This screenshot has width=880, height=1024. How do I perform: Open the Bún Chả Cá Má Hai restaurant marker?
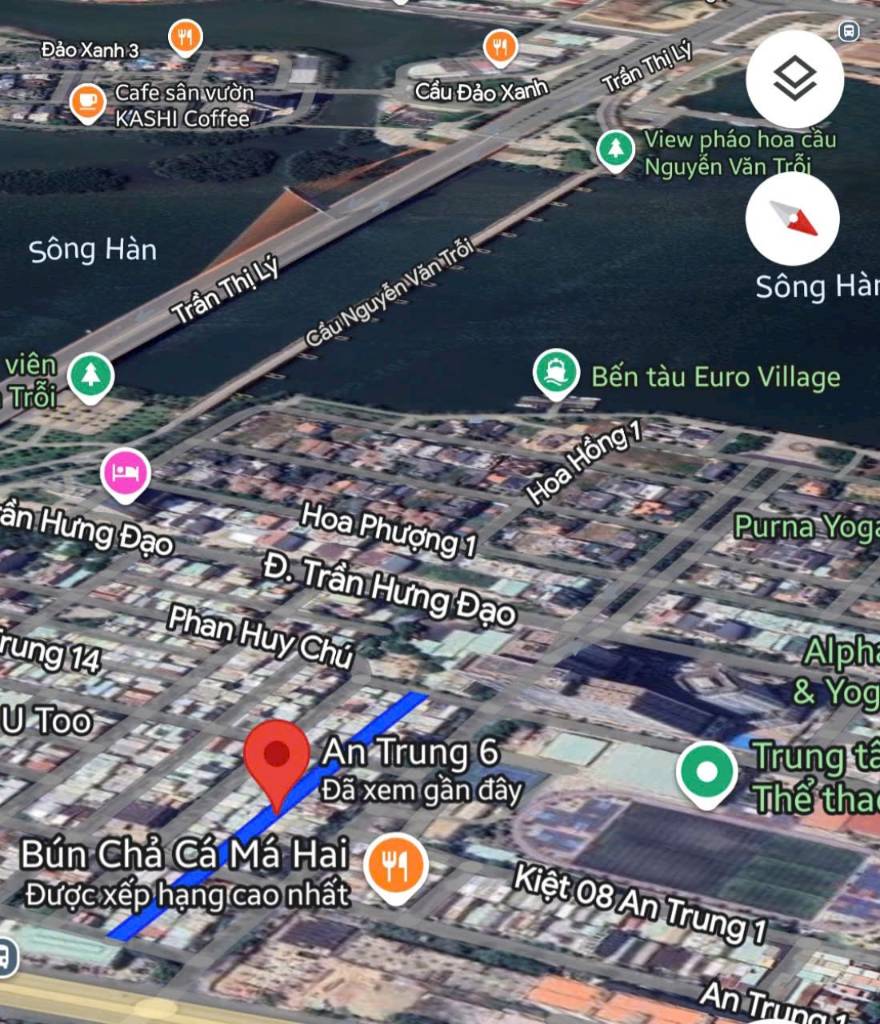pyautogui.click(x=396, y=866)
